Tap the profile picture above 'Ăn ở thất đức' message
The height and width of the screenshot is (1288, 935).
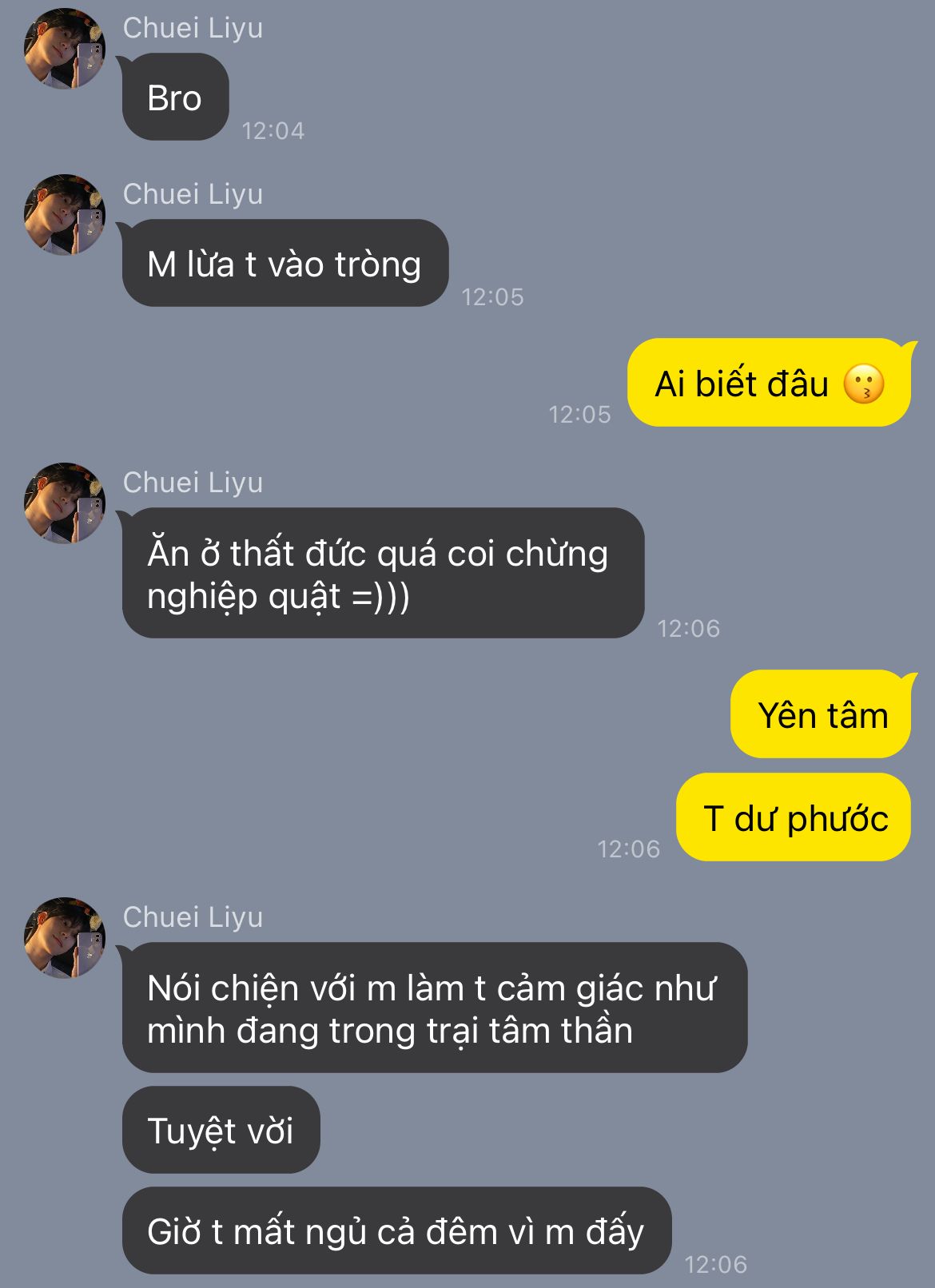coord(65,503)
